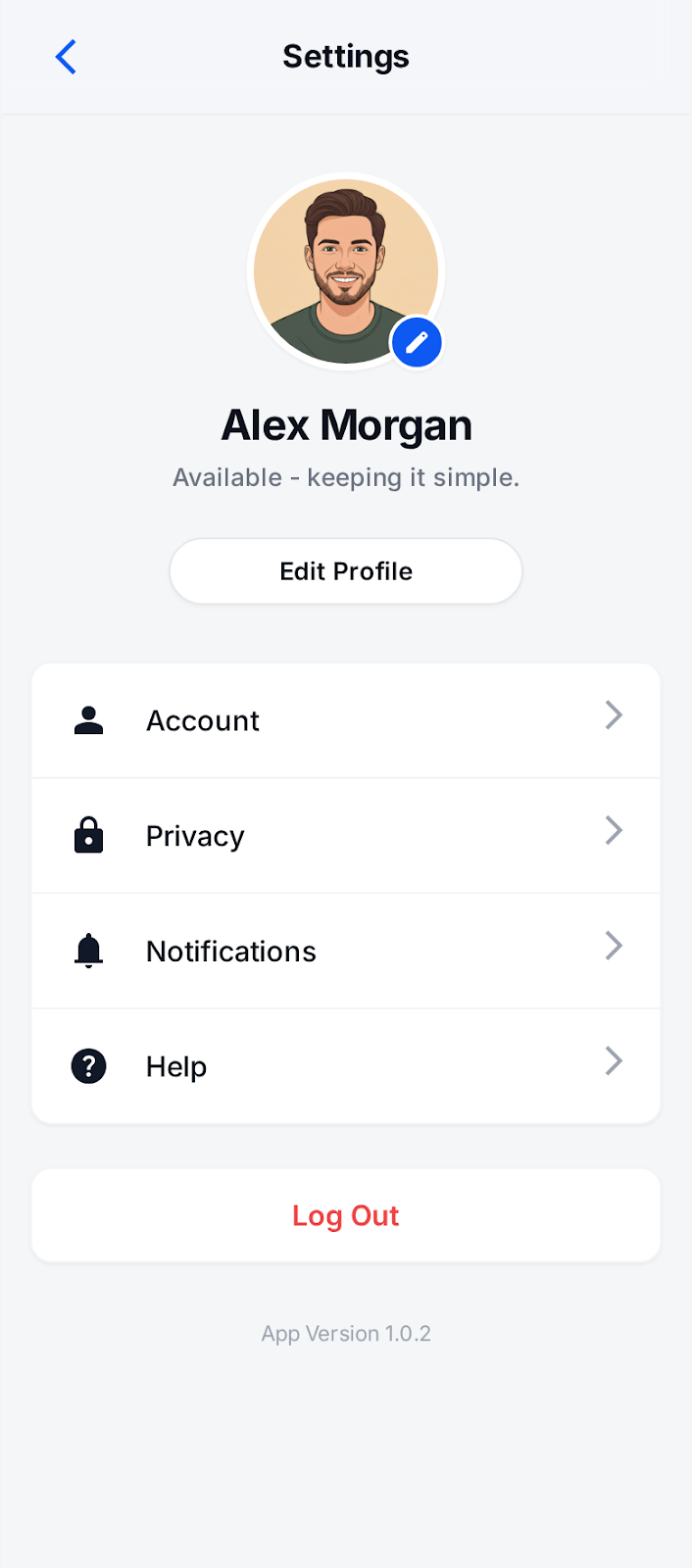Viewport: 692px width, 1568px height.
Task: Open Account settings
Action: tap(346, 720)
